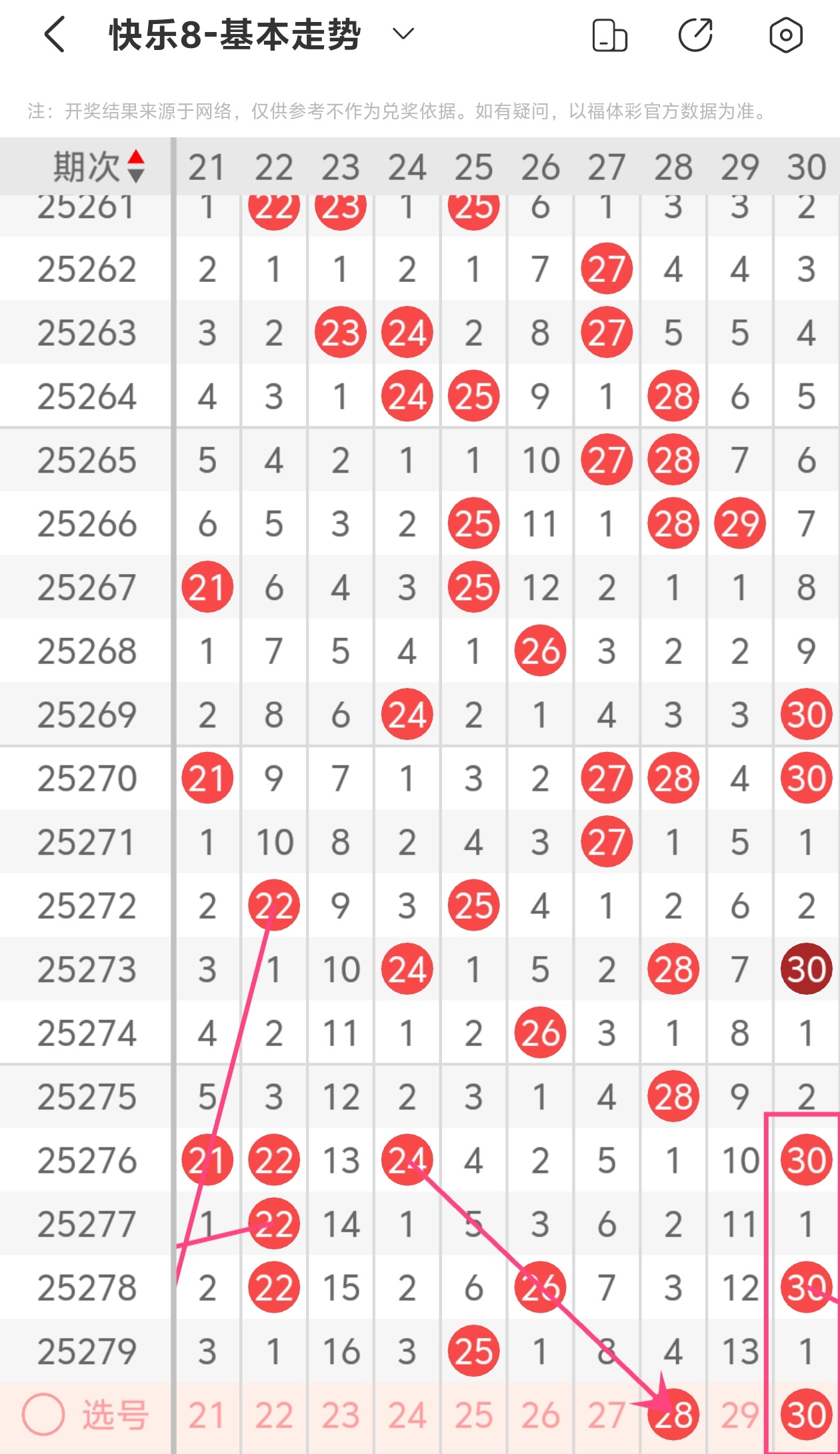Select number 22 in the 选号 row

[273, 1415]
